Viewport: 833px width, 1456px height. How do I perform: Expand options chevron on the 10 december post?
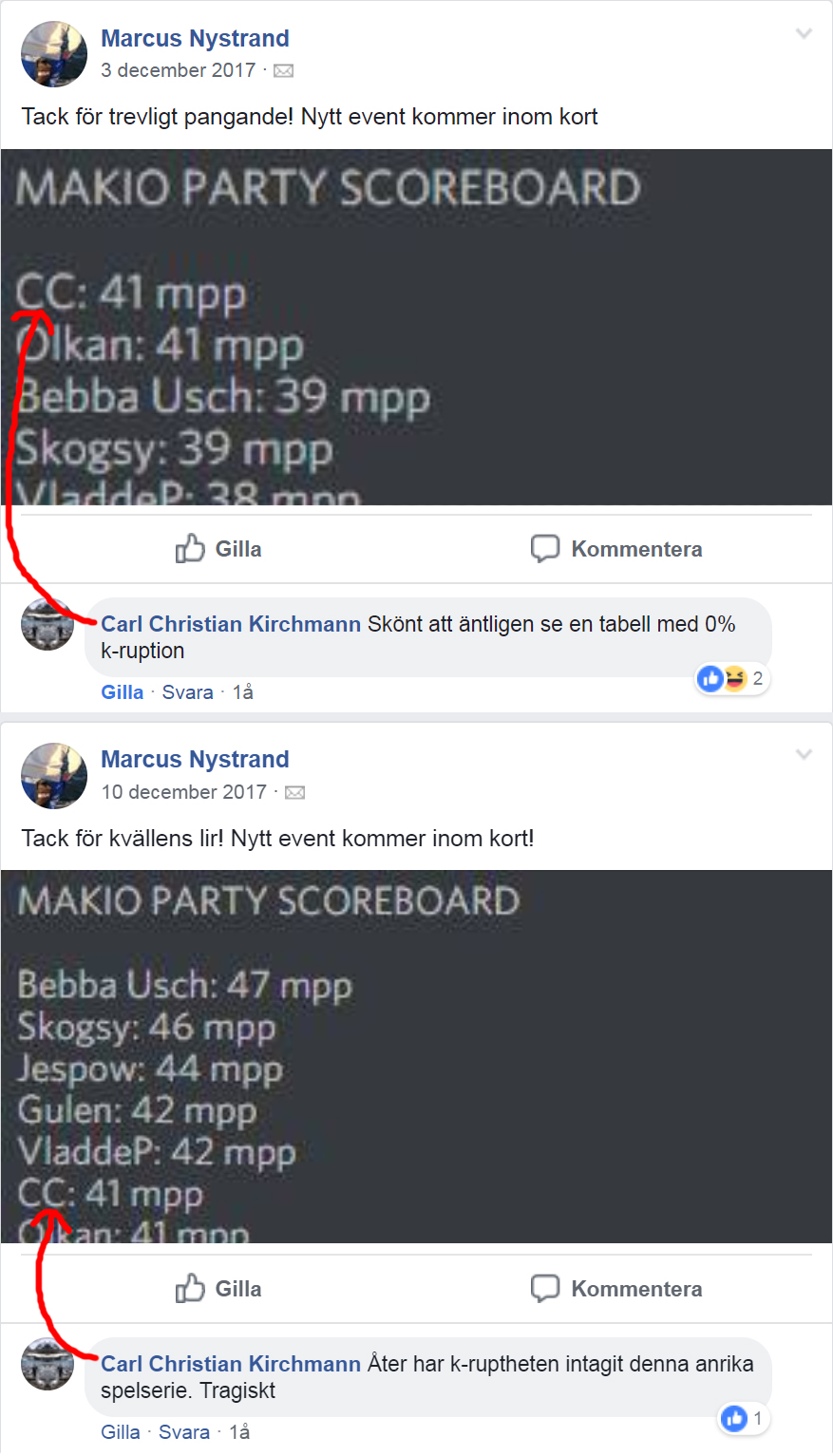804,755
